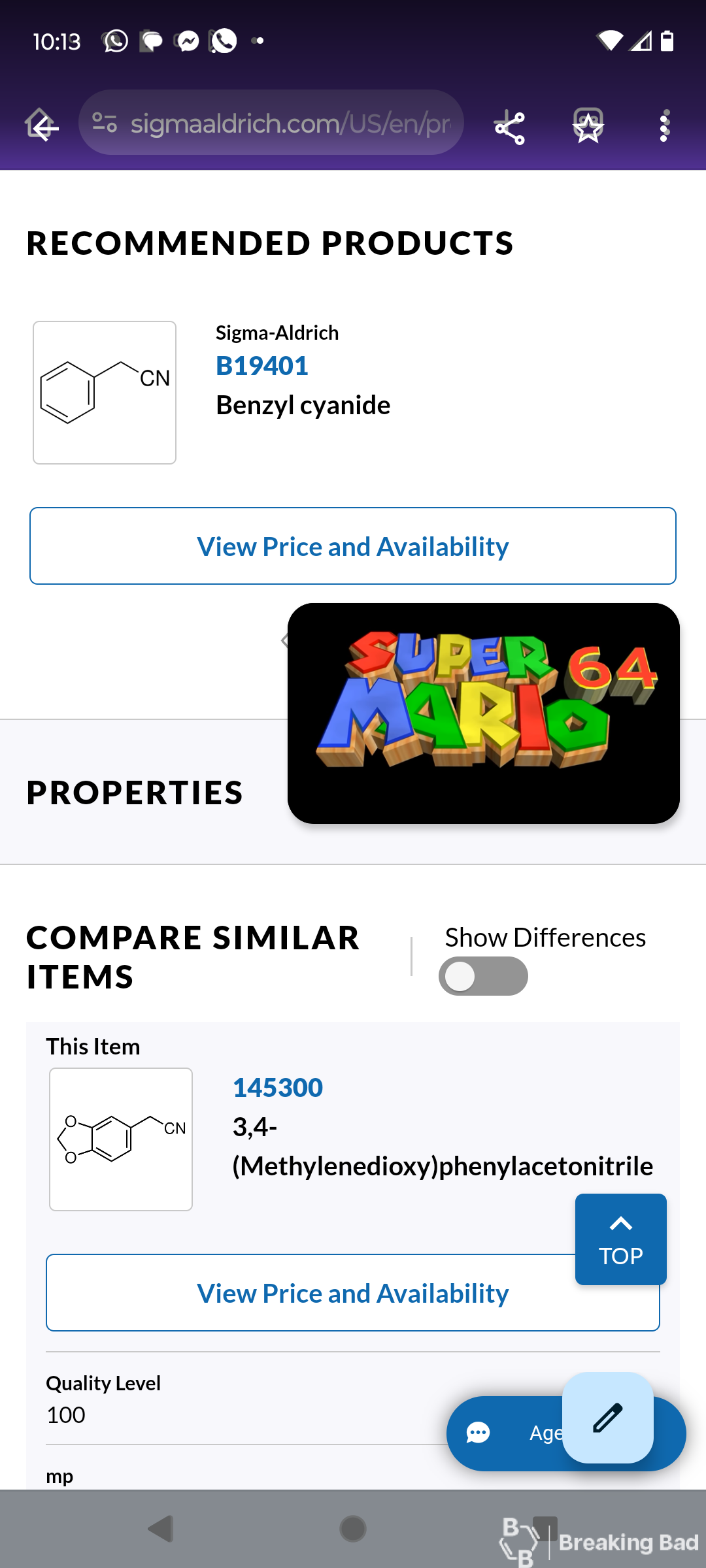Toggle the Show Differences switch

[x=483, y=976]
